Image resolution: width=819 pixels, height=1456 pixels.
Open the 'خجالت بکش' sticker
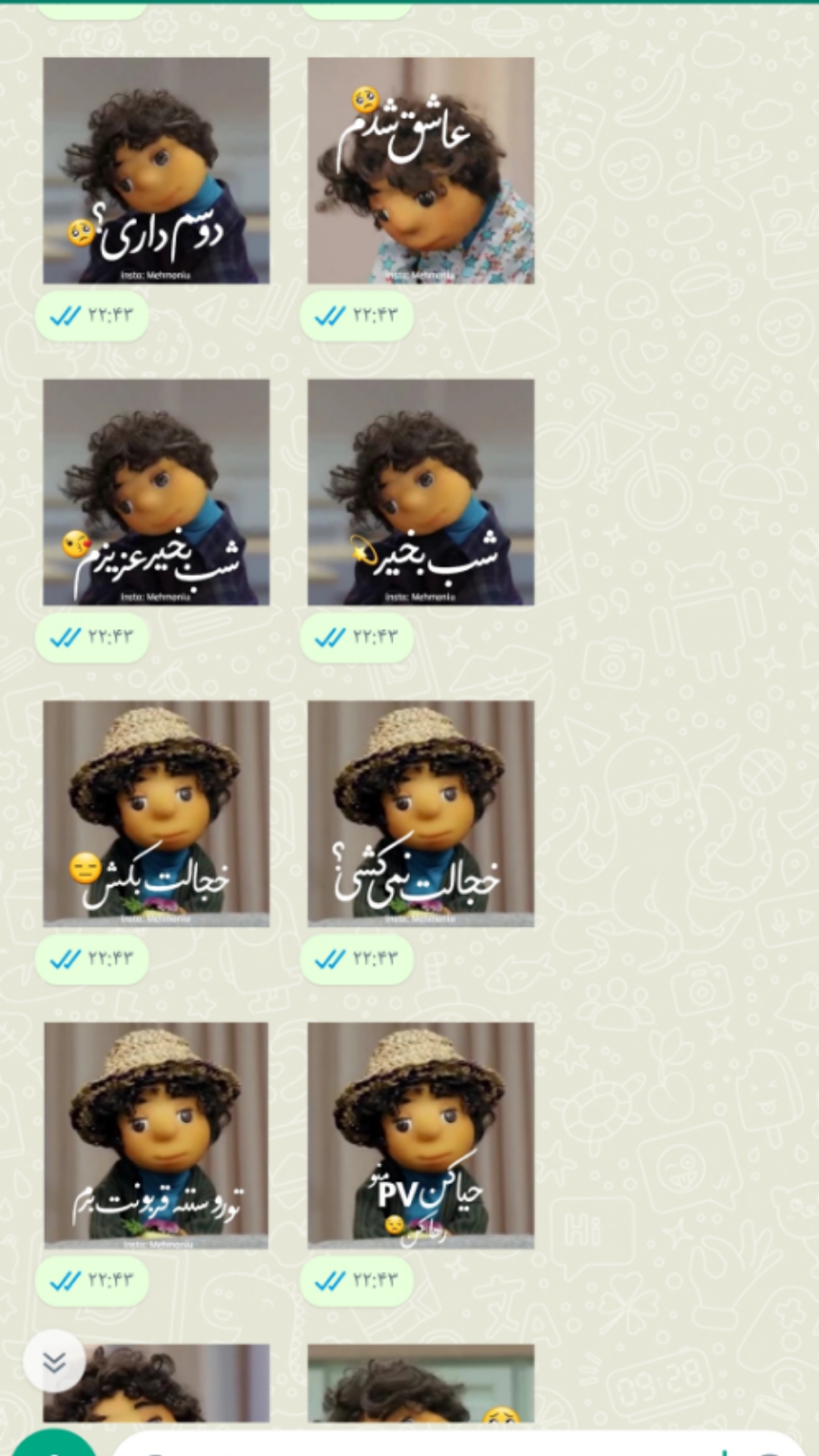tap(156, 813)
